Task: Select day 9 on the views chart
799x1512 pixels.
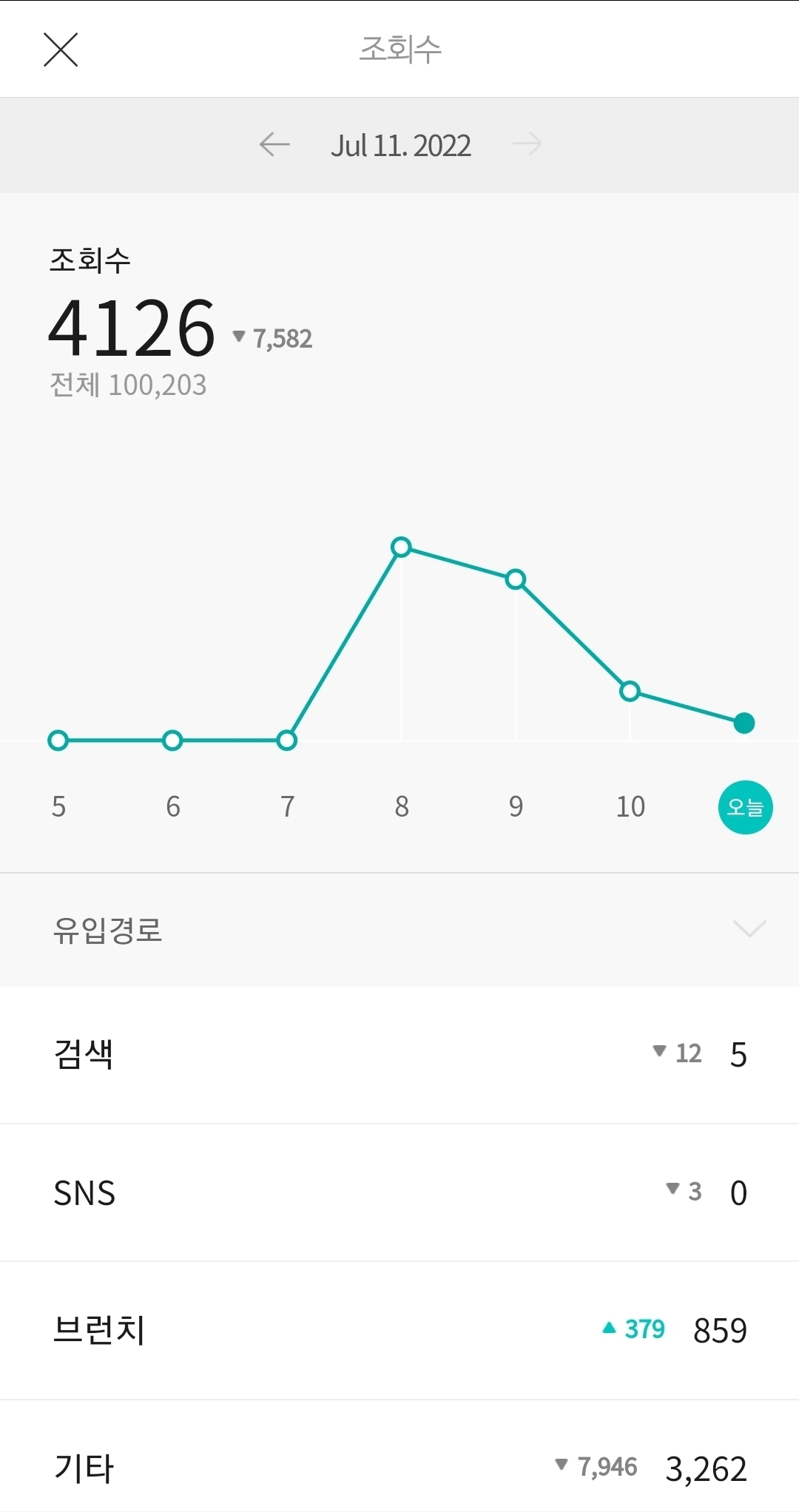Action: (516, 806)
